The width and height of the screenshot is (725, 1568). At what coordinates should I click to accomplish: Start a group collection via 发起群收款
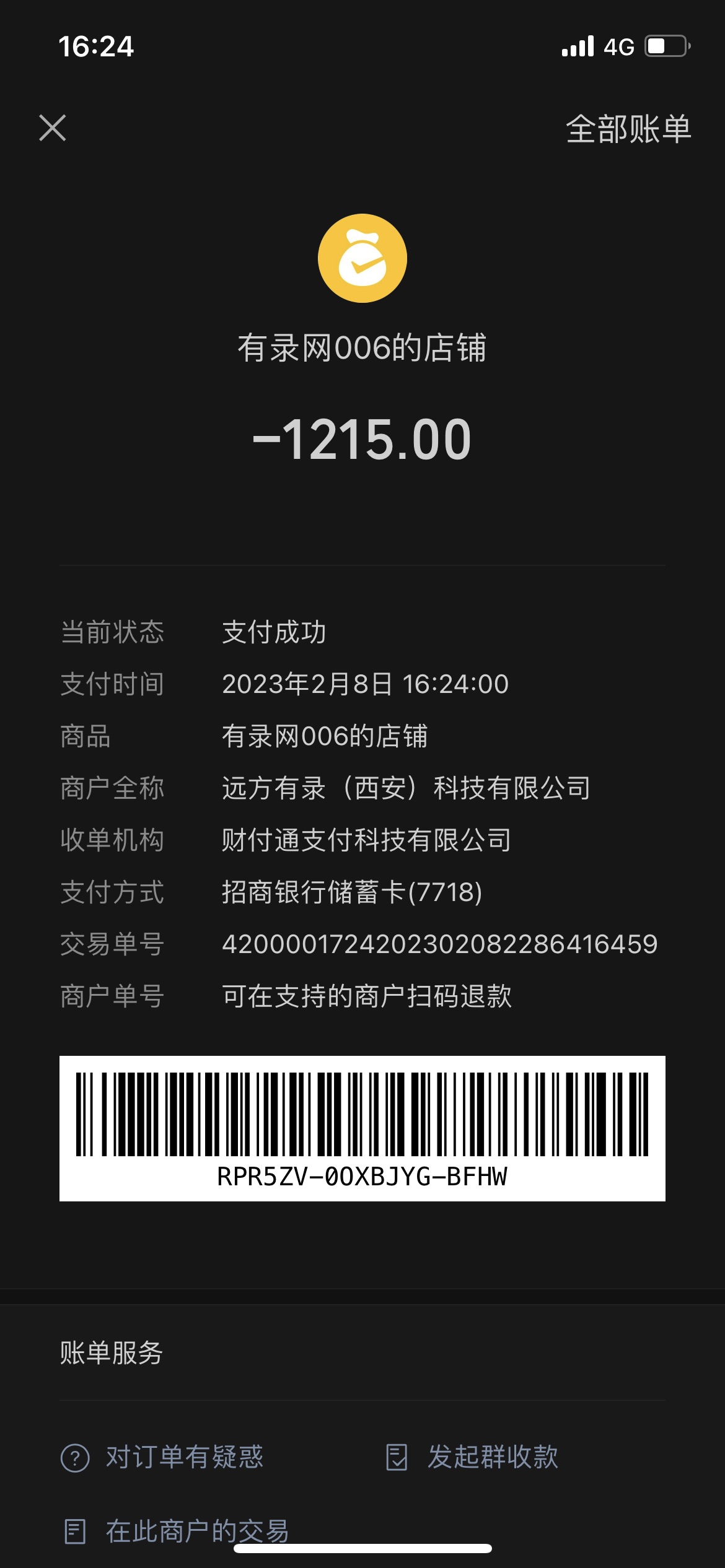tap(472, 1457)
